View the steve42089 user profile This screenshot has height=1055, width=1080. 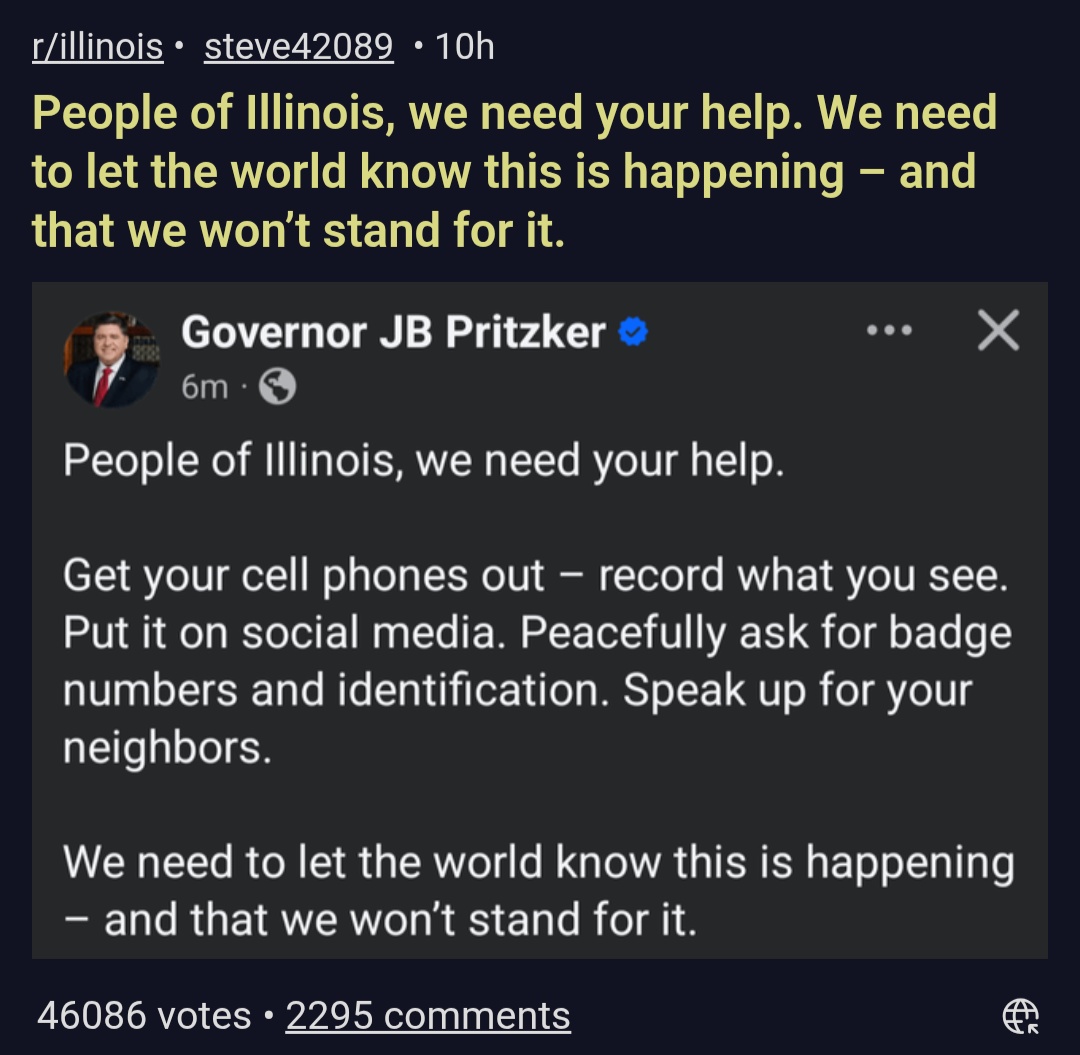point(298,47)
